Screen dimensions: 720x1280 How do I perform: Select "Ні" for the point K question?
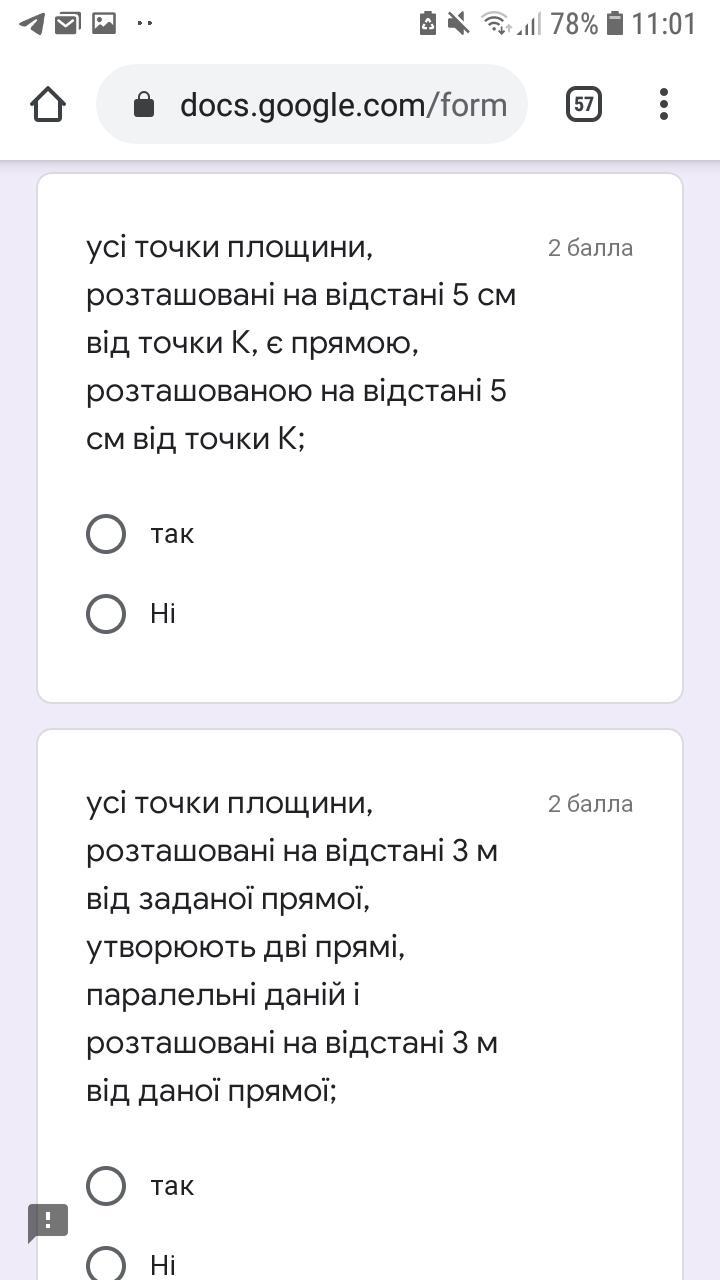point(106,614)
